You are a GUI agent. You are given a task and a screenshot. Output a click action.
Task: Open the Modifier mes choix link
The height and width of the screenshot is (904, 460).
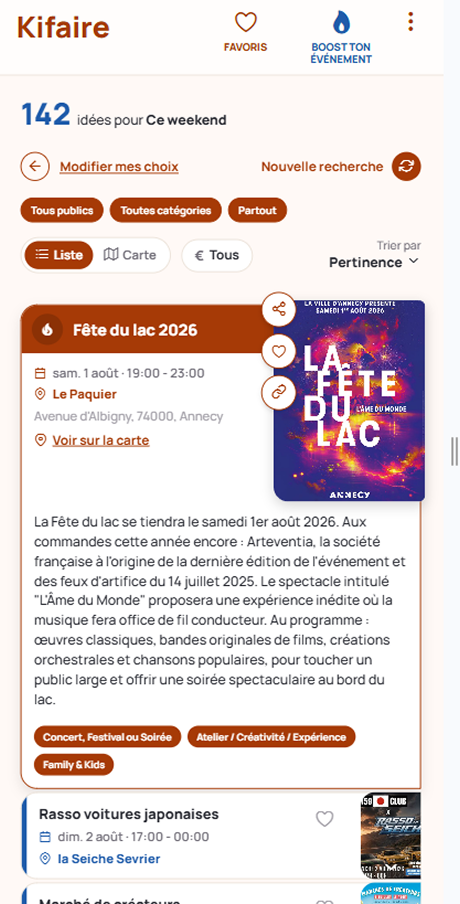coord(119,167)
